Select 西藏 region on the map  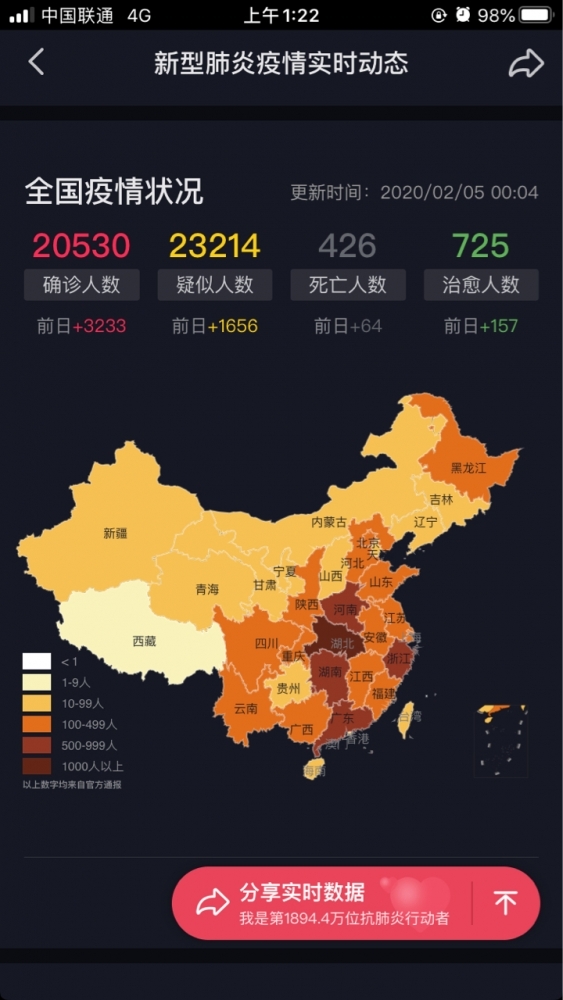[143, 641]
